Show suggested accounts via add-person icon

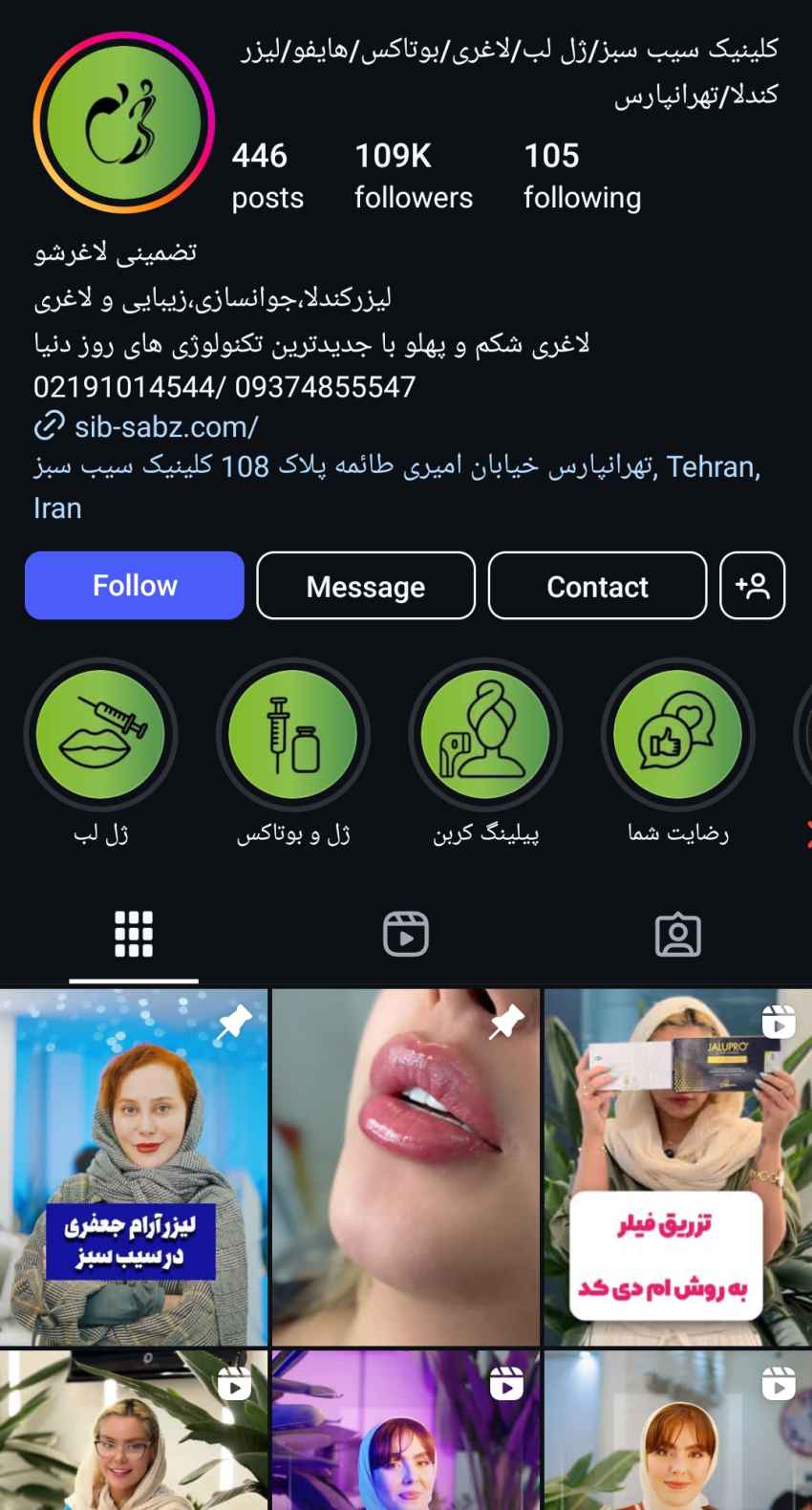(752, 586)
